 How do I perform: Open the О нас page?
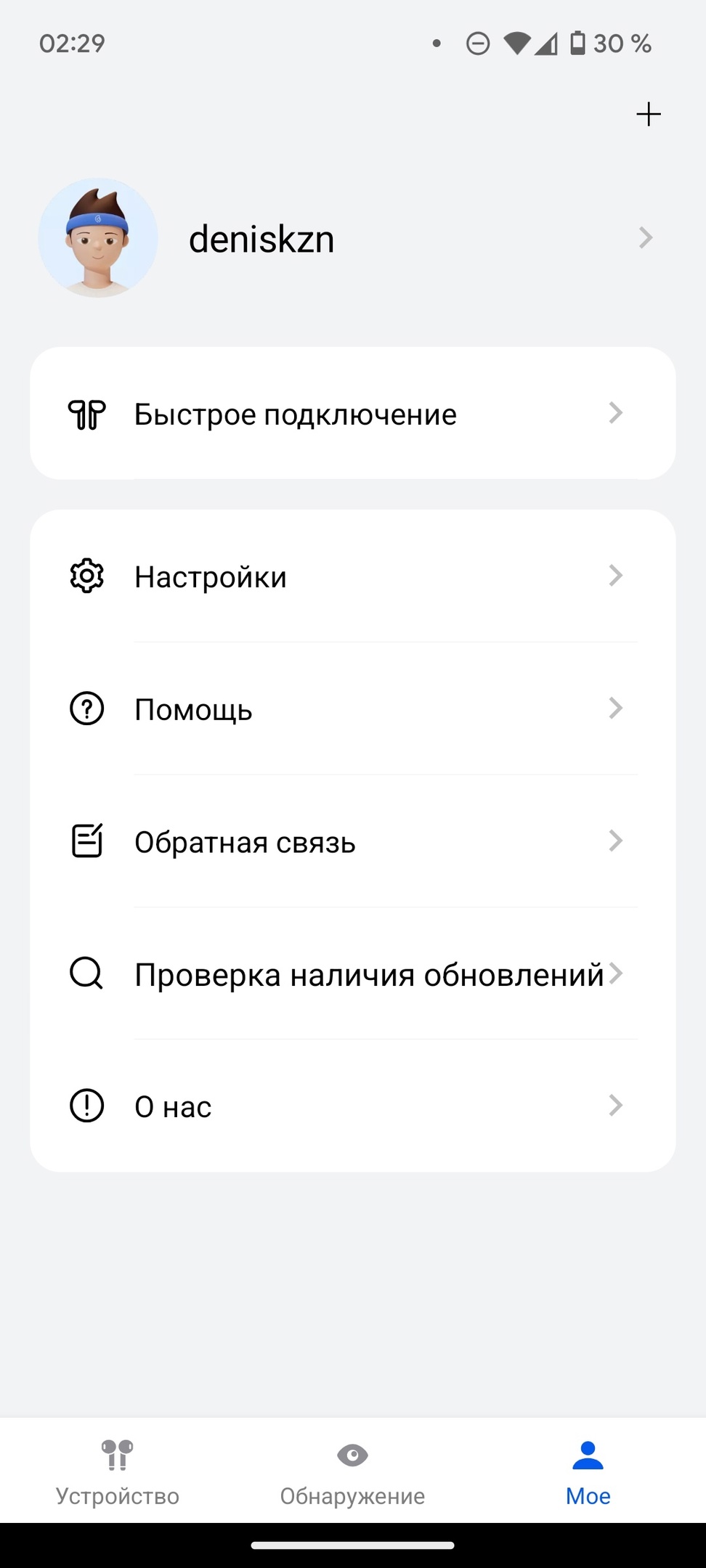pos(353,1106)
